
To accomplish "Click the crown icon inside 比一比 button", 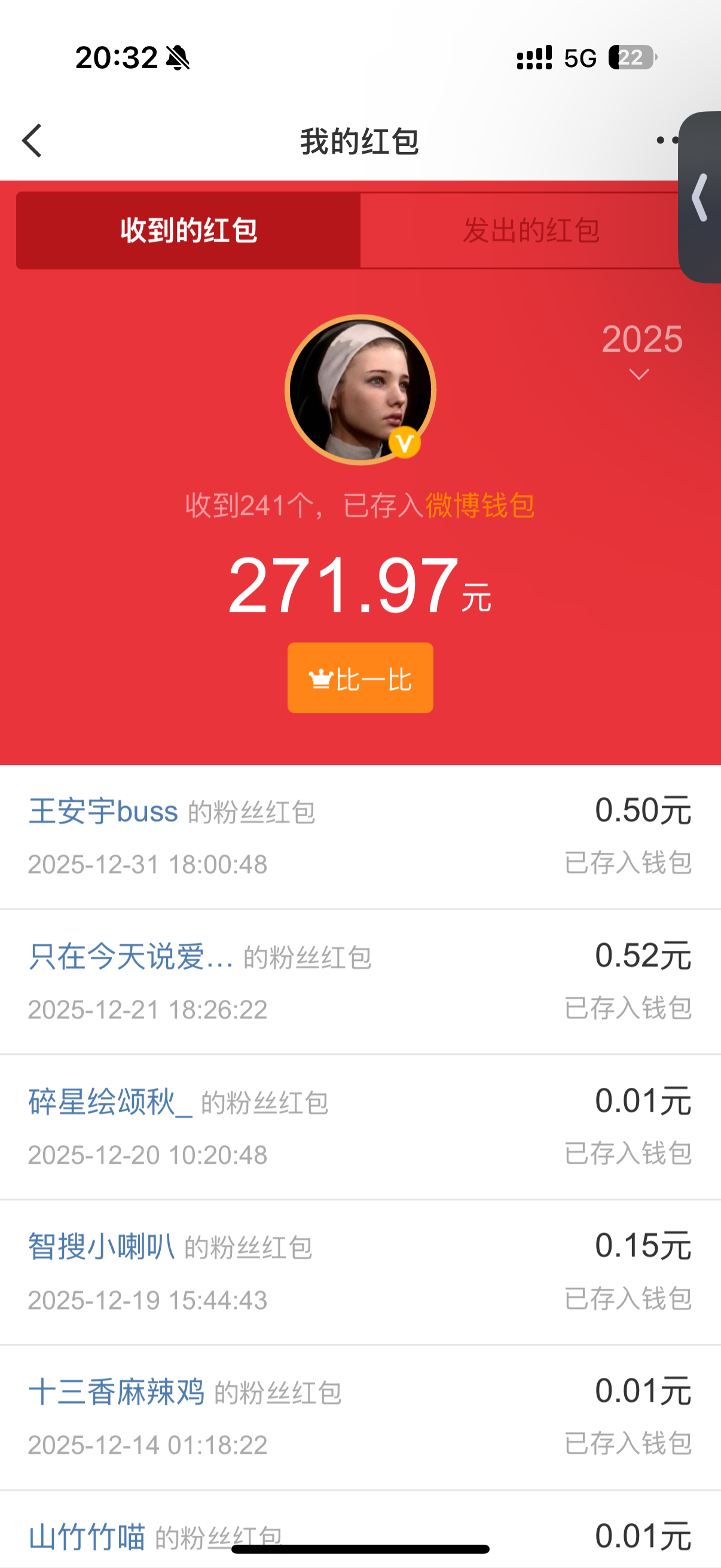I will [321, 679].
